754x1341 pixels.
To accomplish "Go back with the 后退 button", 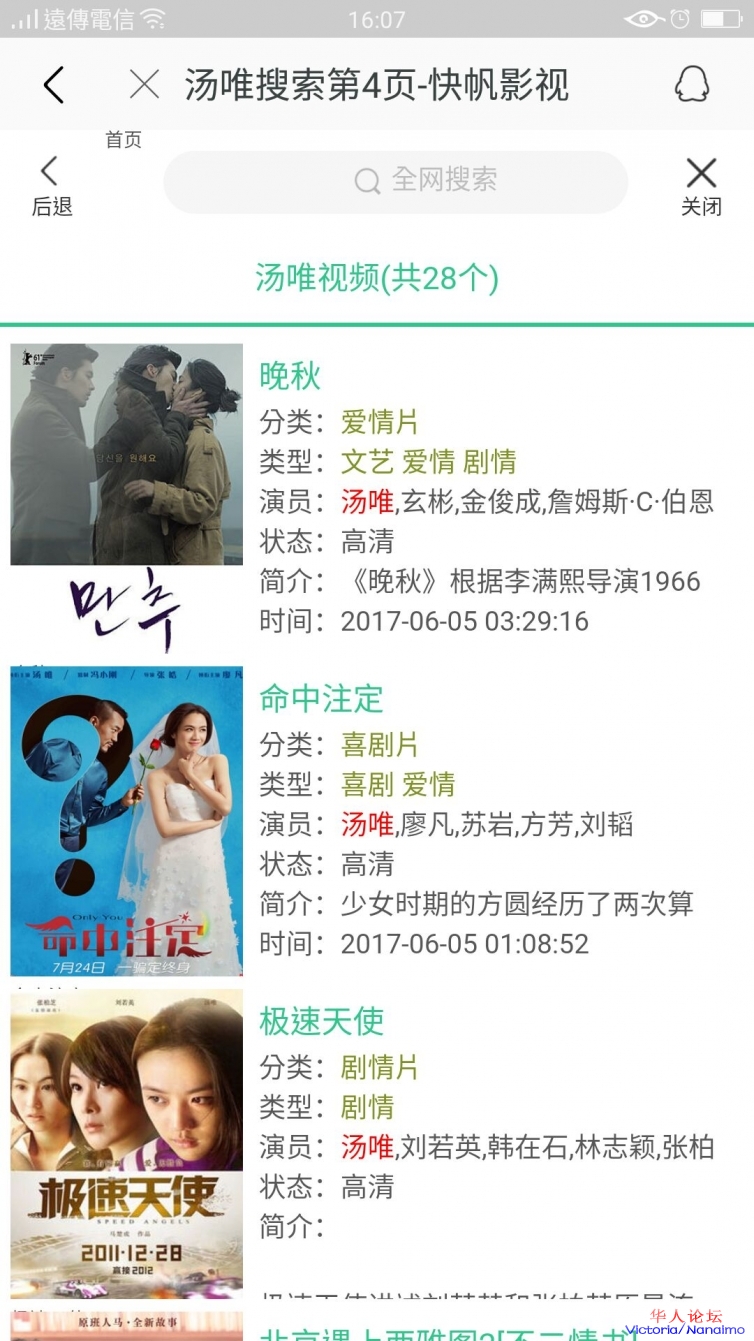I will tap(51, 186).
